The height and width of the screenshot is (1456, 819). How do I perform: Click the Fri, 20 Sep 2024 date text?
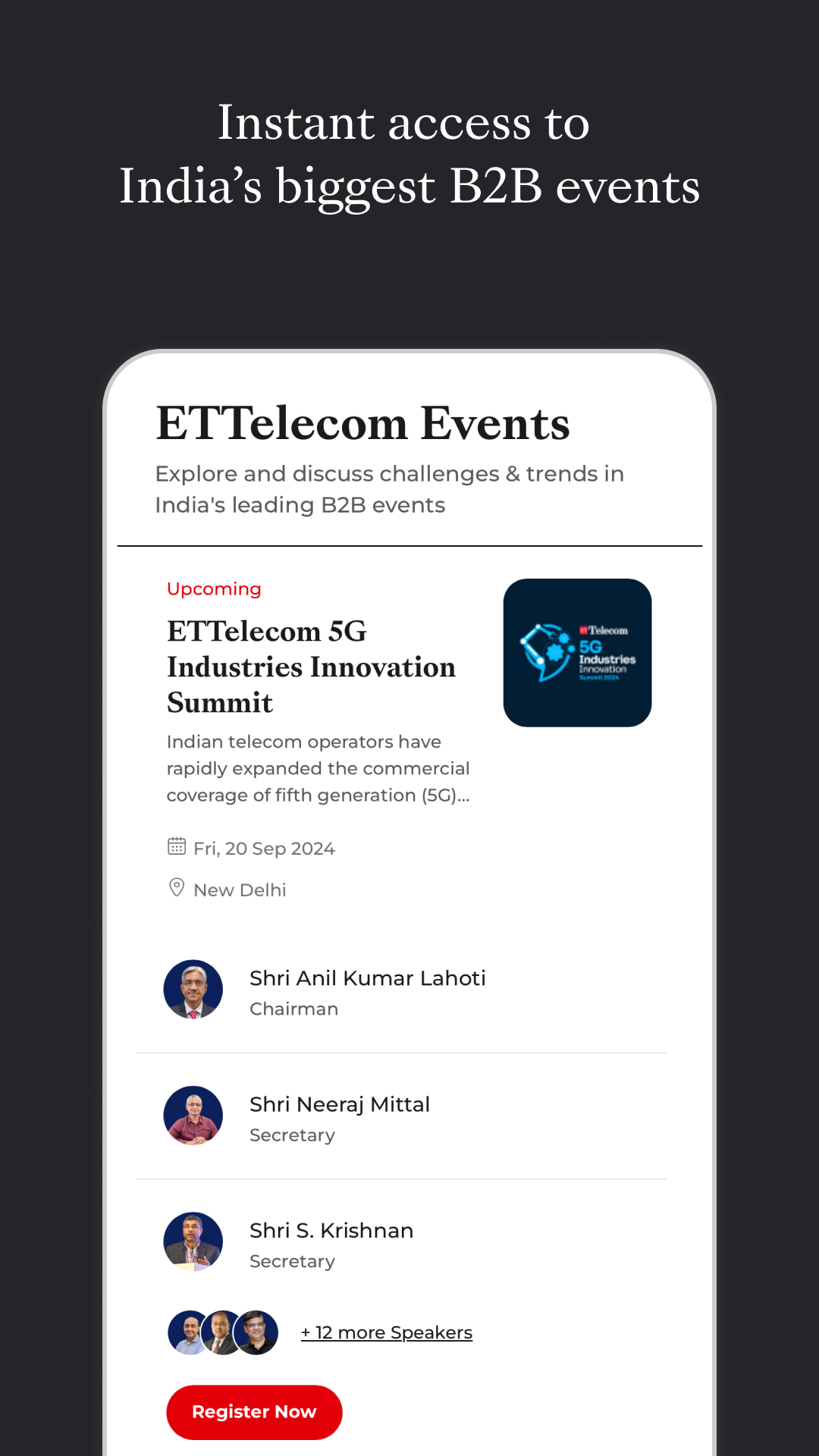pos(264,848)
